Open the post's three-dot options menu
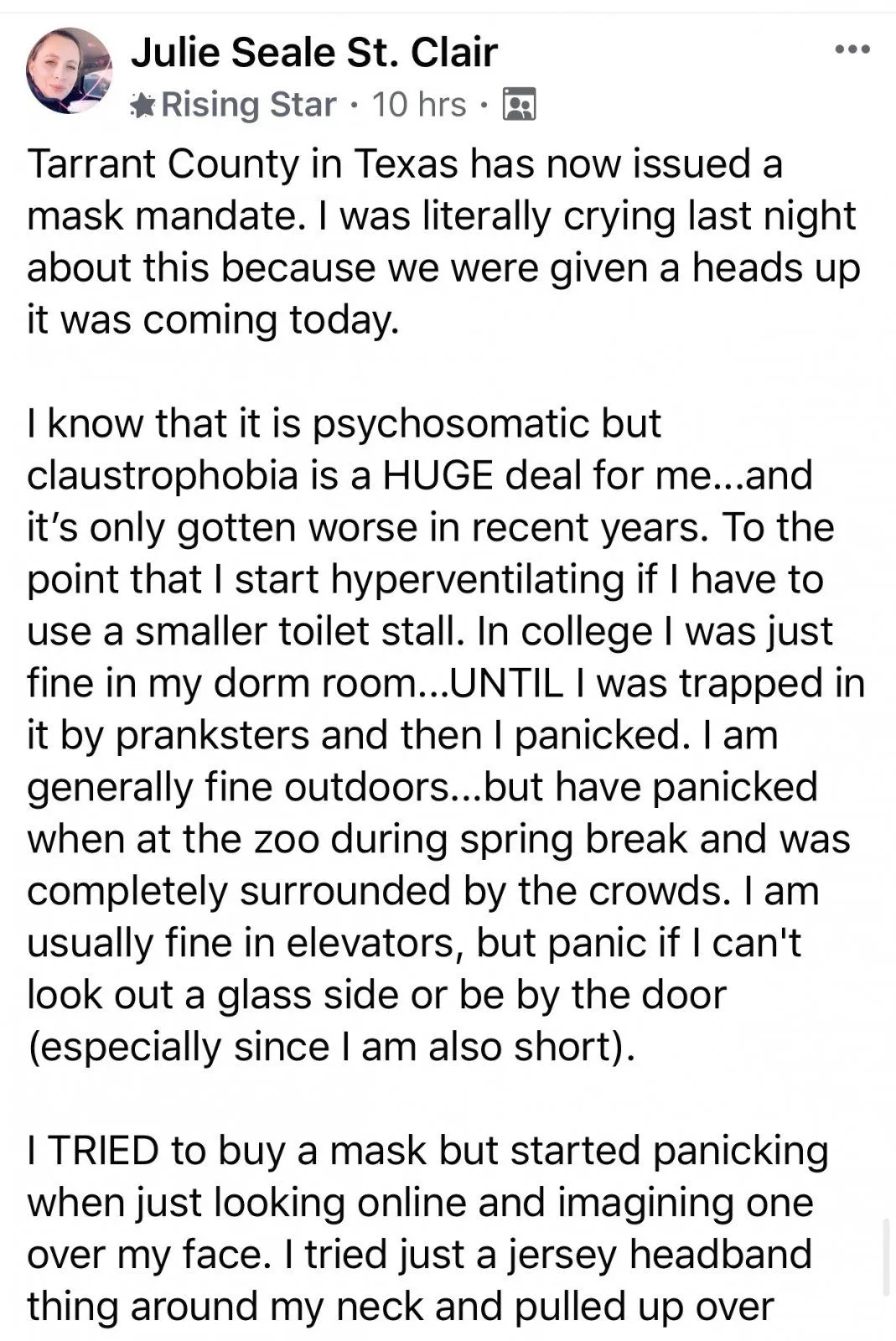 tap(852, 50)
